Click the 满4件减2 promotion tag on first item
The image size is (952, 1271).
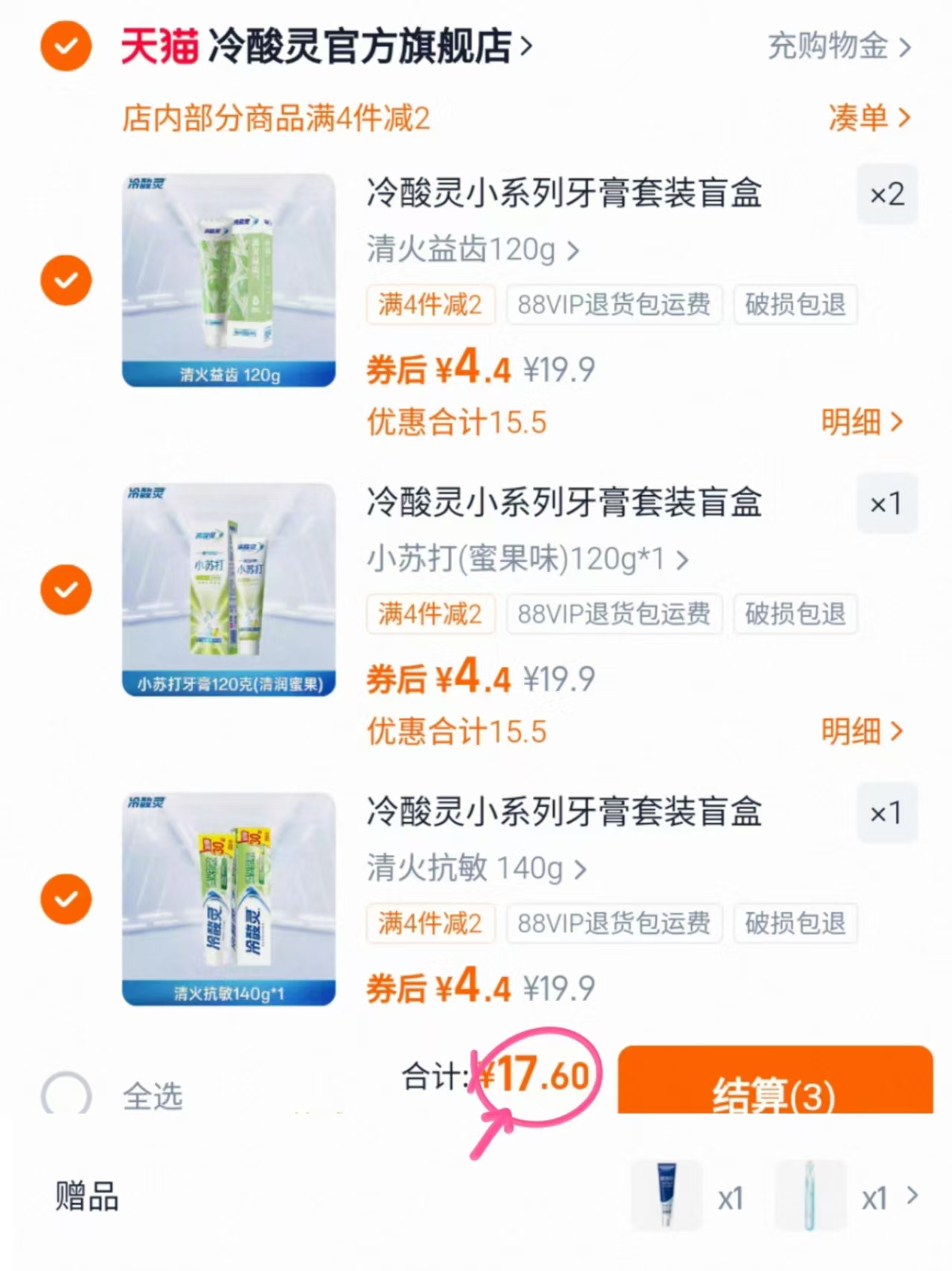coord(430,305)
